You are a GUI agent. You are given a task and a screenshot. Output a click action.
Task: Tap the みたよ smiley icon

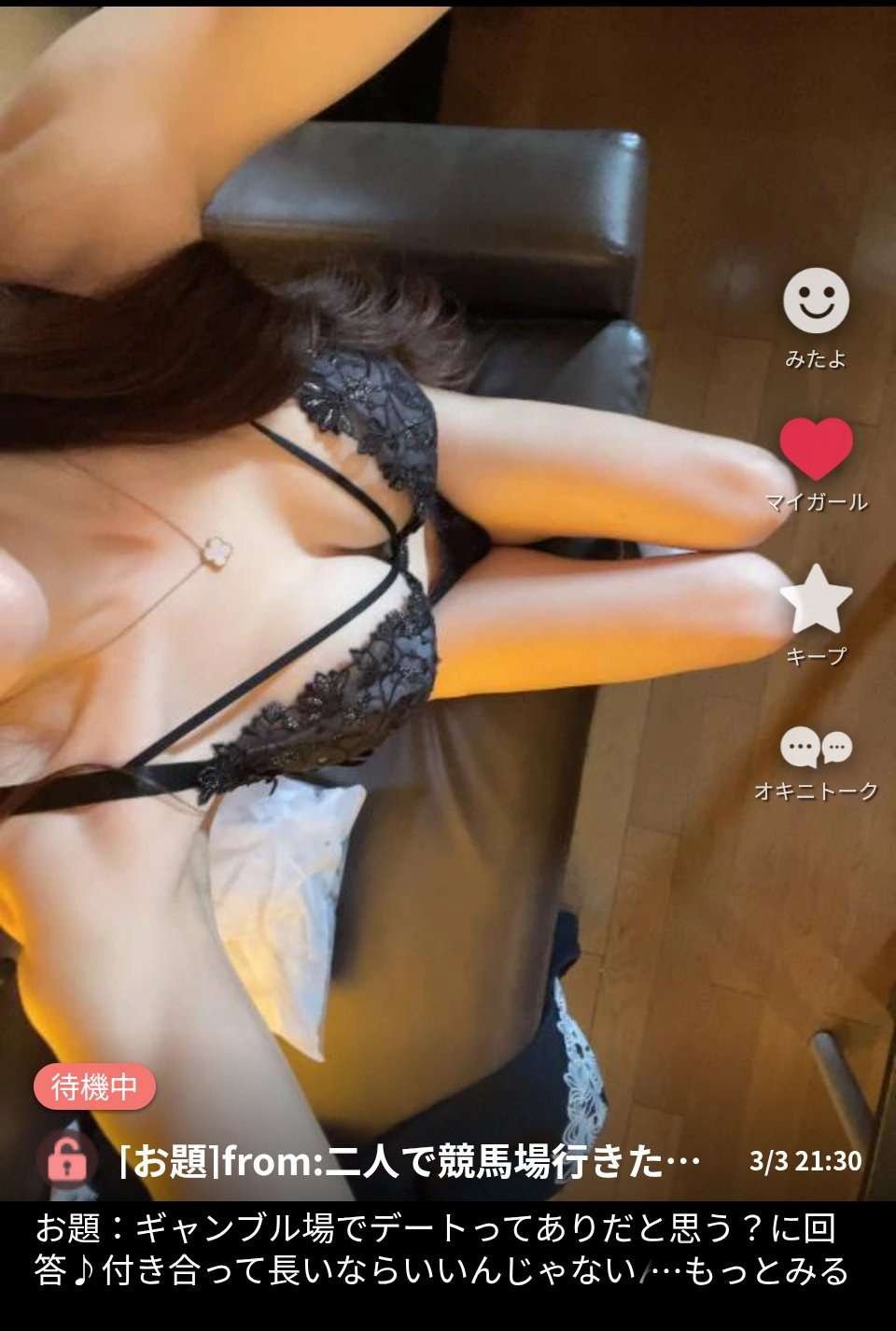815,301
